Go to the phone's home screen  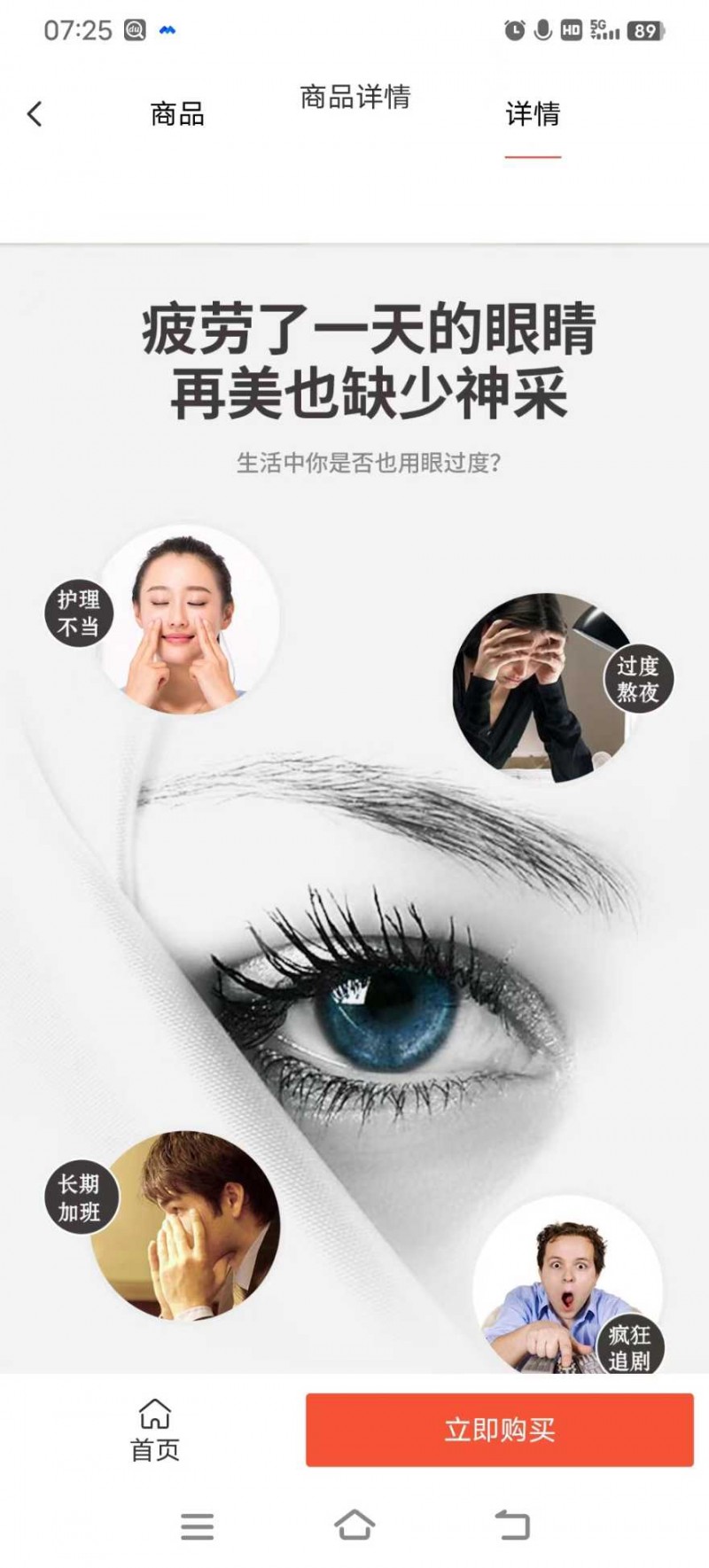[x=354, y=1525]
